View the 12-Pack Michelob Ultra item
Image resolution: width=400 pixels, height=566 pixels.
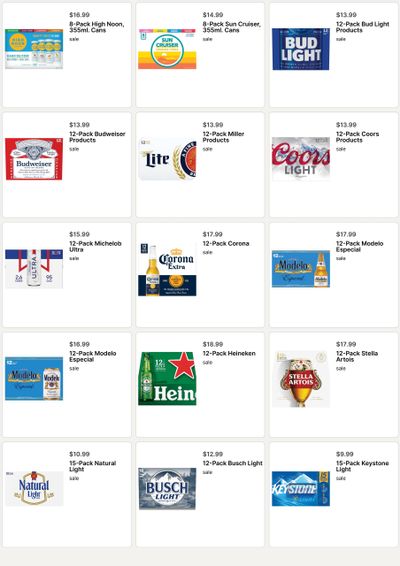click(x=67, y=275)
